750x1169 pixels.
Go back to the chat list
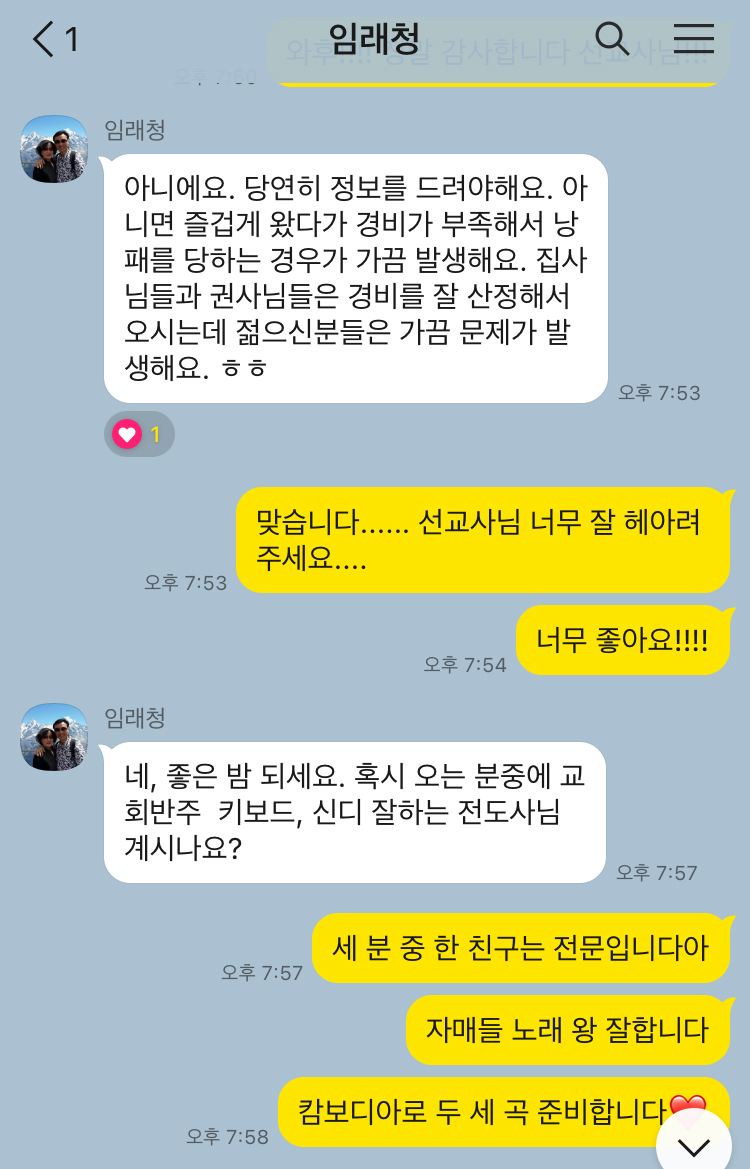(45, 40)
